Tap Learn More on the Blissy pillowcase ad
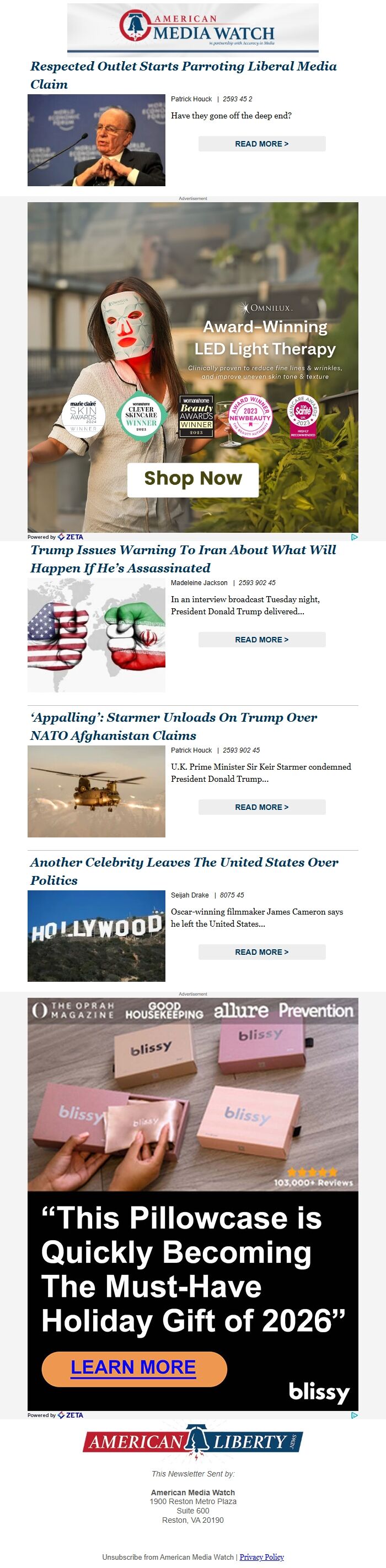Image resolution: width=386 pixels, height=1568 pixels. [134, 1368]
